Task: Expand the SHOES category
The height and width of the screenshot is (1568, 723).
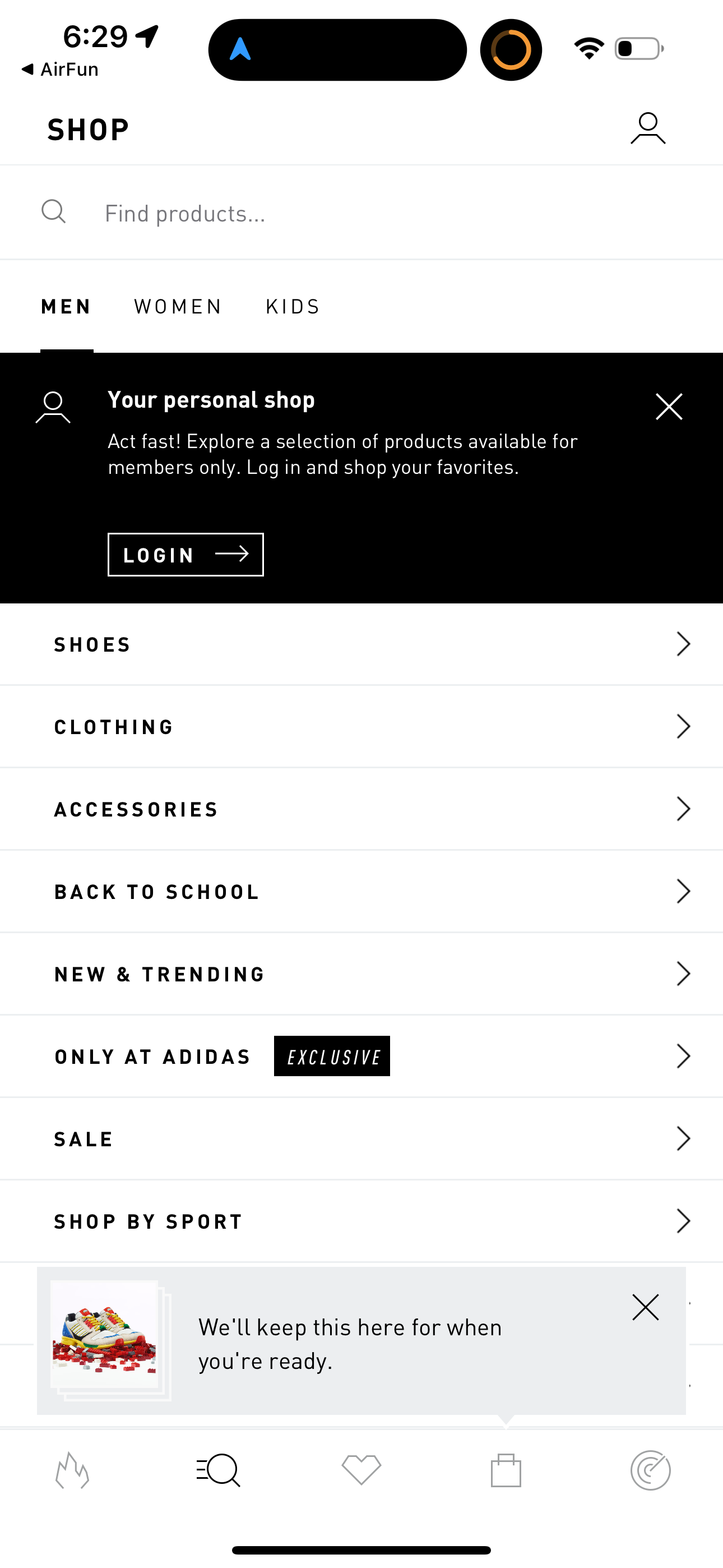Action: (361, 644)
